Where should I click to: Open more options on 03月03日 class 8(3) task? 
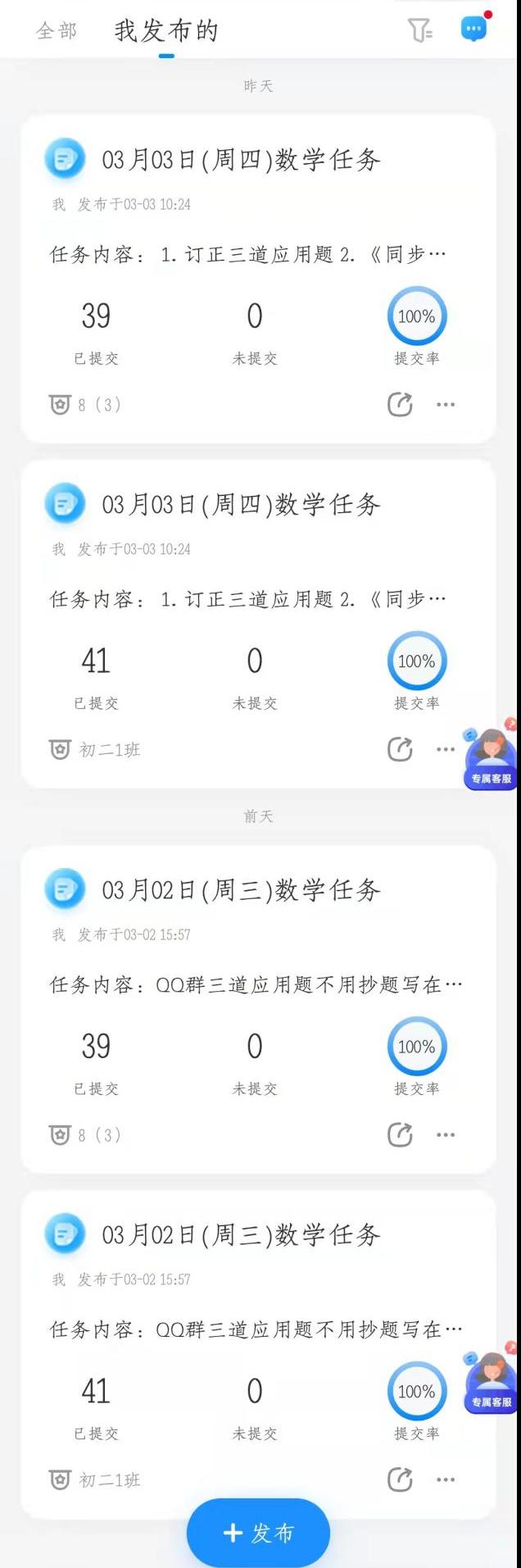pos(446,404)
